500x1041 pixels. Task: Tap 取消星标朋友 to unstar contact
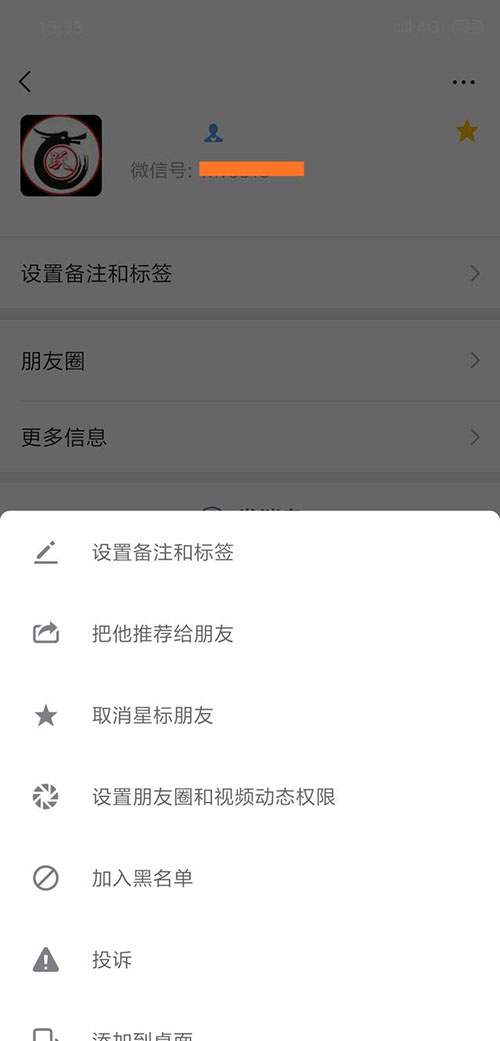pyautogui.click(x=250, y=716)
